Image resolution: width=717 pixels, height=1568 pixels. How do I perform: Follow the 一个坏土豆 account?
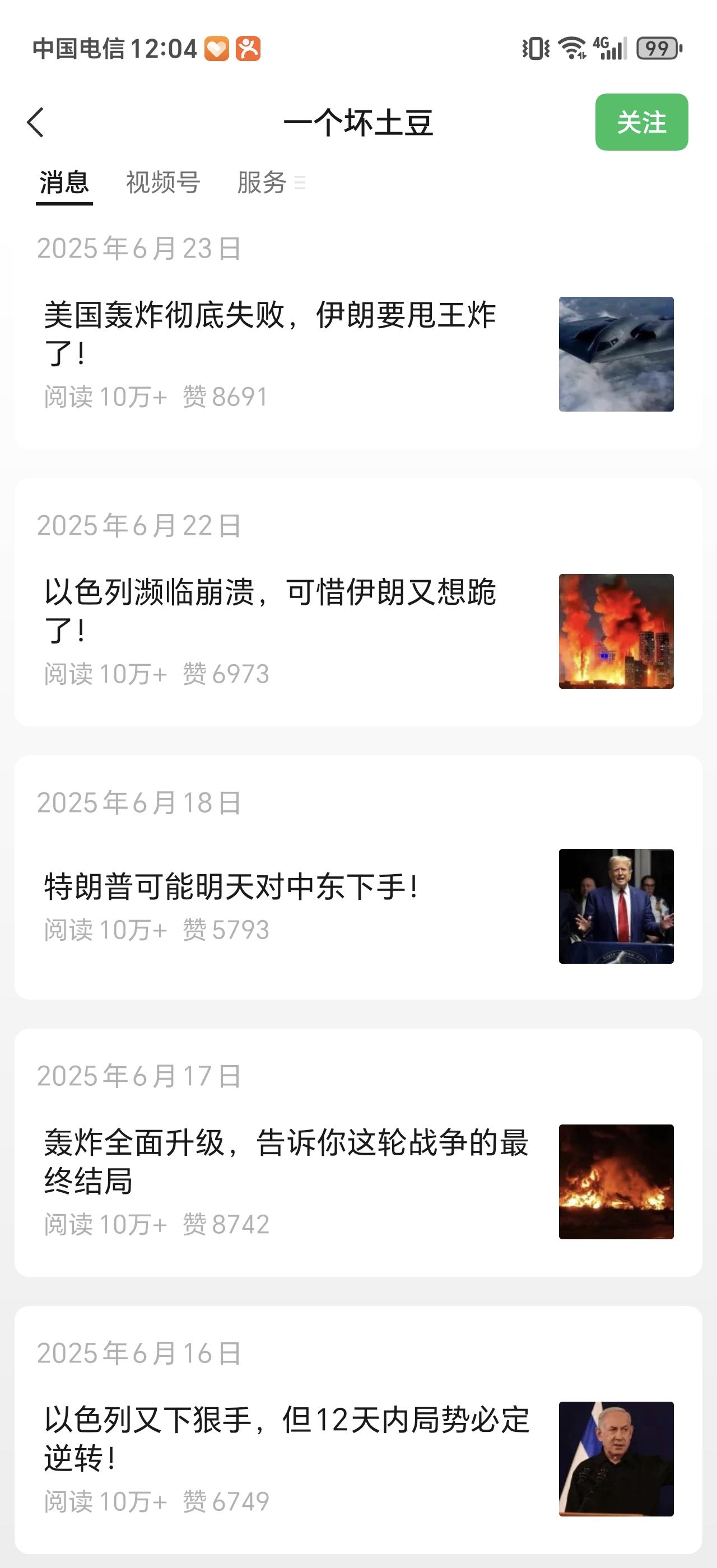(x=641, y=122)
